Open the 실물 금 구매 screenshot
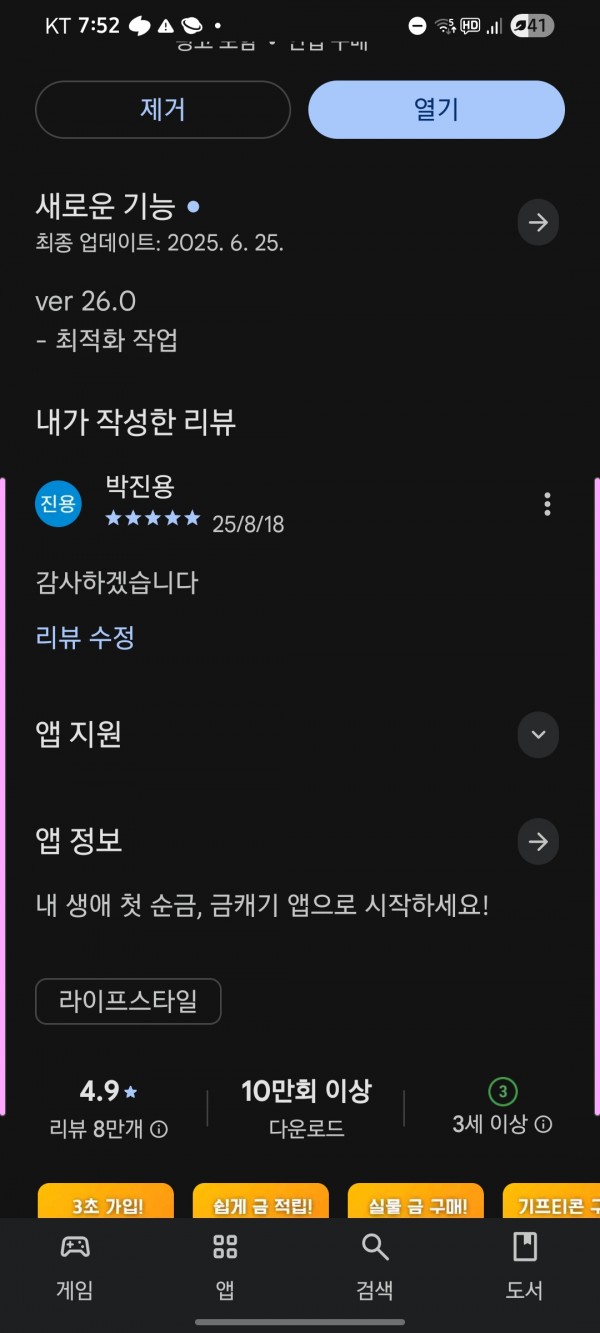The width and height of the screenshot is (600, 1333). pyautogui.click(x=415, y=1201)
